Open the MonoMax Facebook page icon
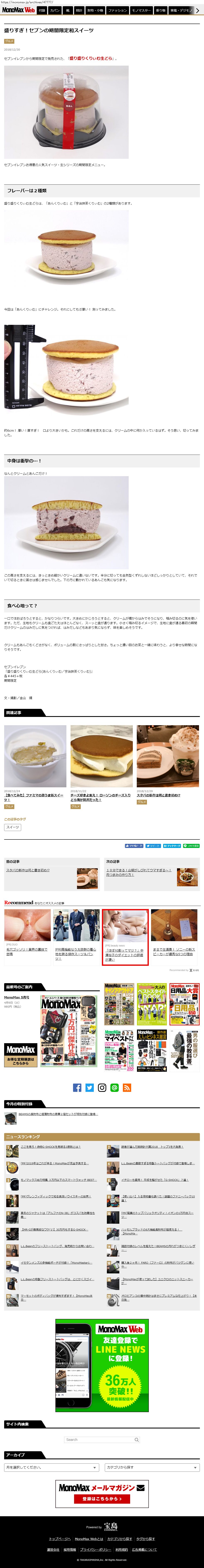Image resolution: width=204 pixels, height=1568 pixels. coord(77,1088)
